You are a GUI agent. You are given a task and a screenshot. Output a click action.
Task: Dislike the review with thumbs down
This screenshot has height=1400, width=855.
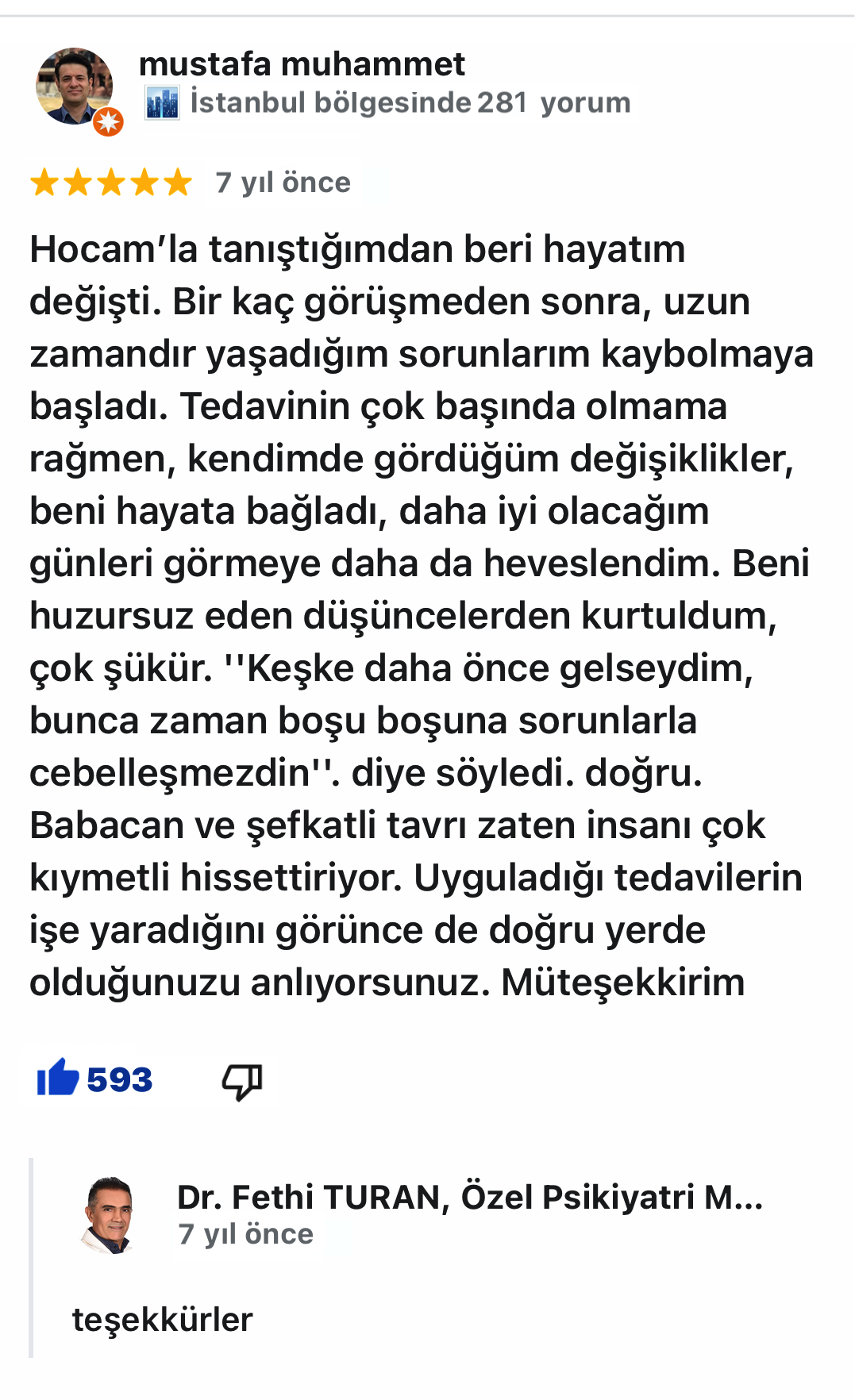pyautogui.click(x=241, y=1080)
